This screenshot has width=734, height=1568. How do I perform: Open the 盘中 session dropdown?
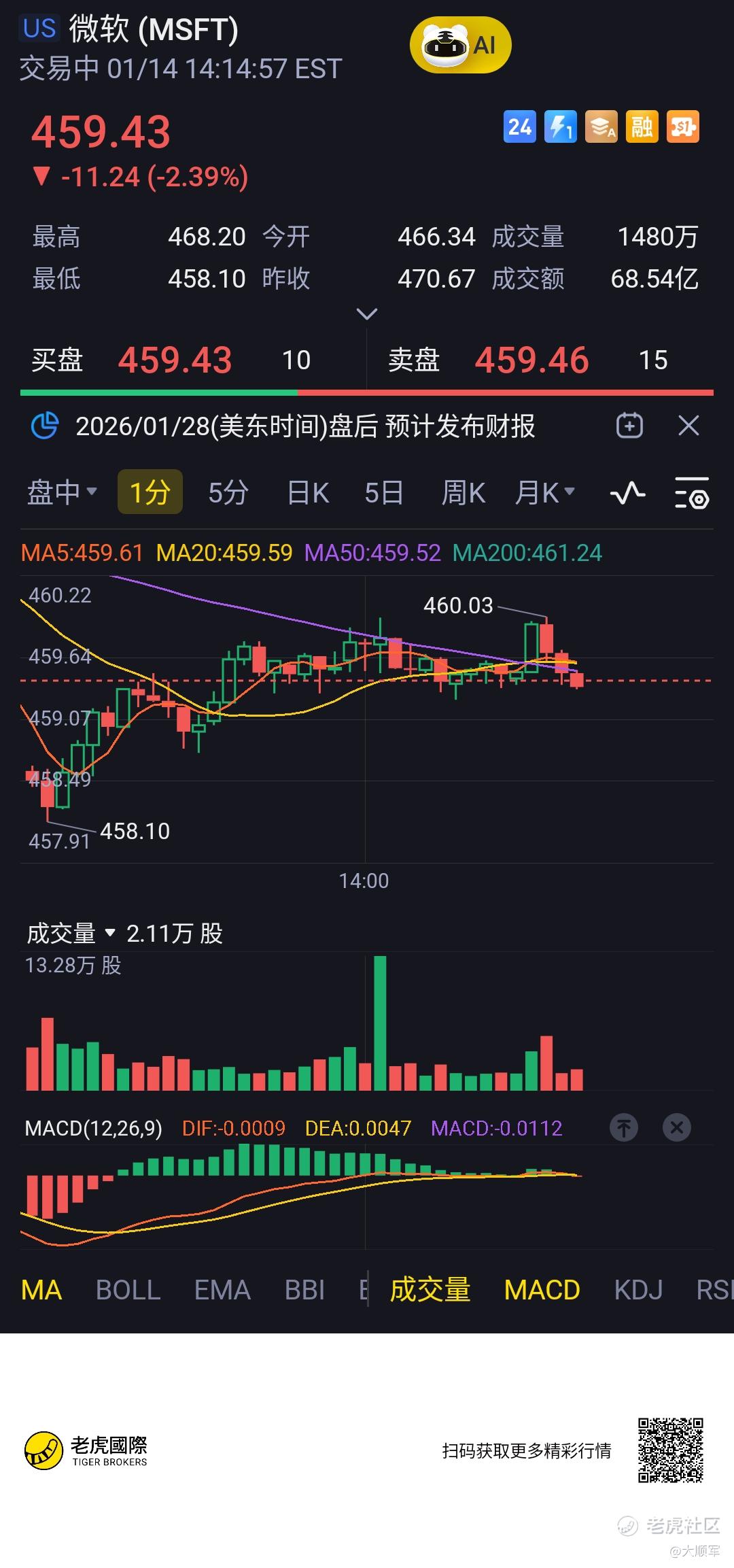(62, 492)
